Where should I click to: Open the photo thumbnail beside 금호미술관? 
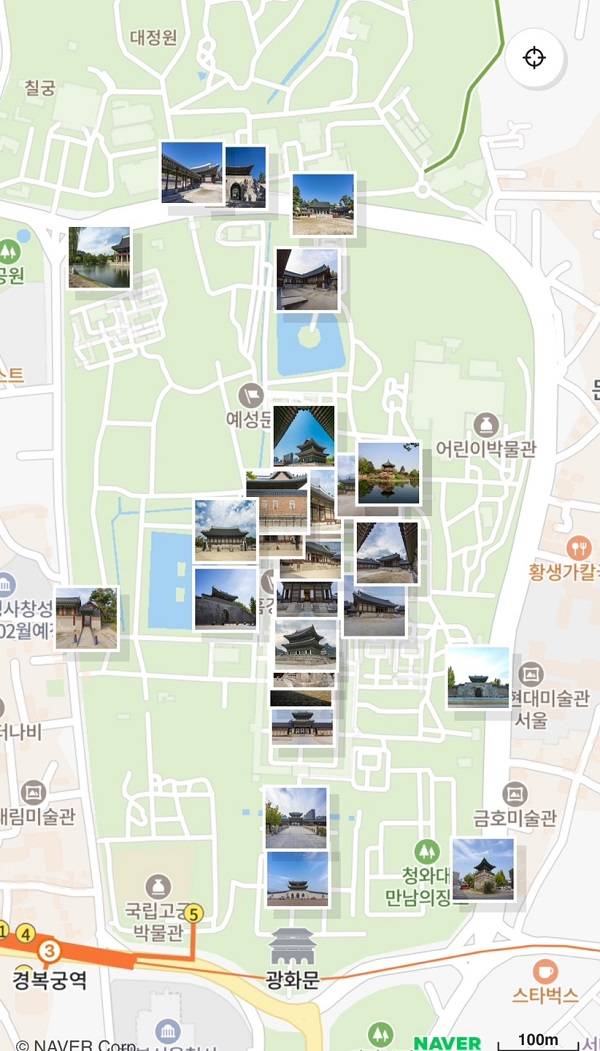point(483,868)
